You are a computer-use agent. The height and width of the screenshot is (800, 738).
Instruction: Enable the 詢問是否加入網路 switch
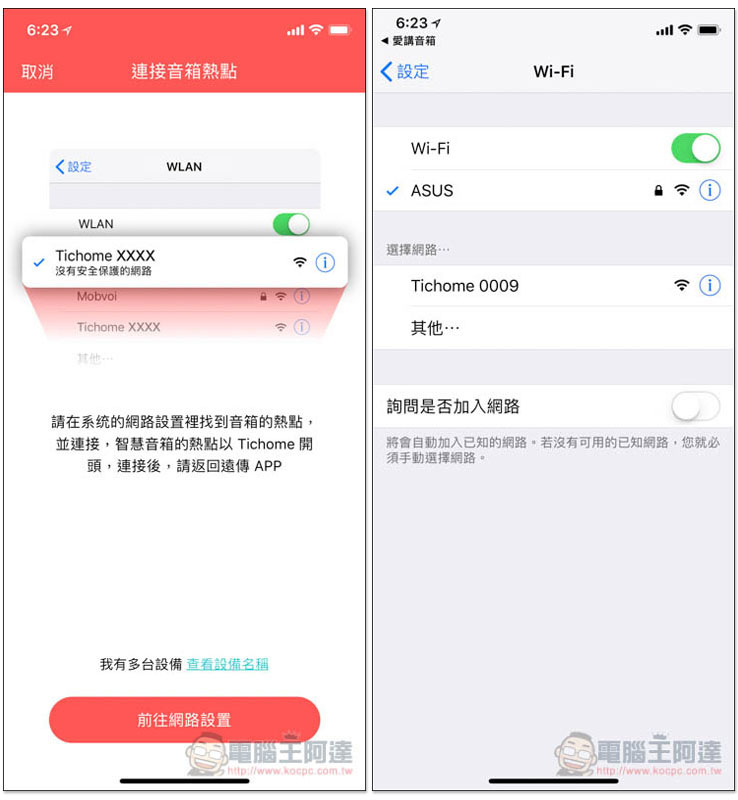[695, 407]
